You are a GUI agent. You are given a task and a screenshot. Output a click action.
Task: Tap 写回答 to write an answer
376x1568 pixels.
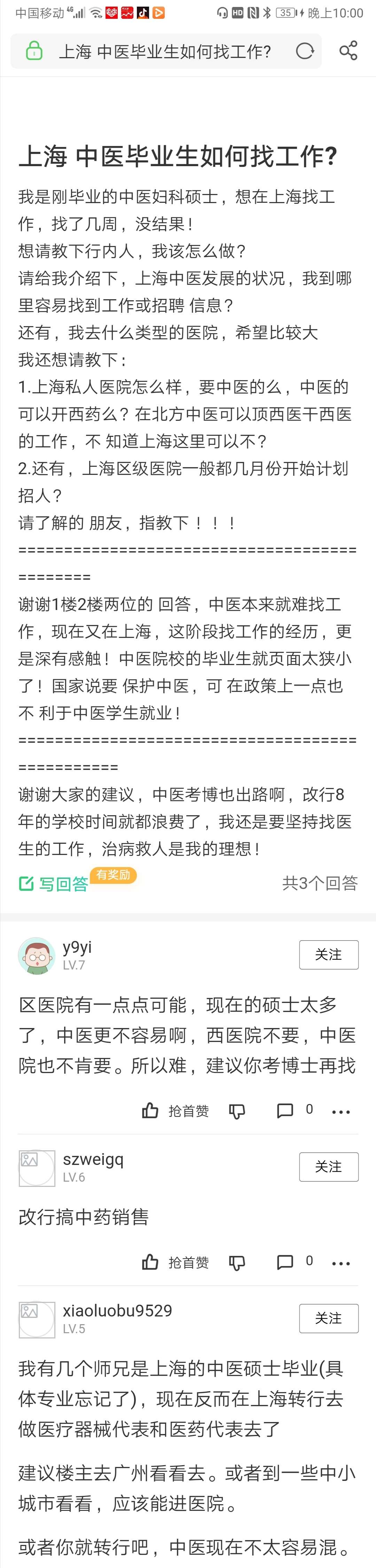(x=54, y=883)
